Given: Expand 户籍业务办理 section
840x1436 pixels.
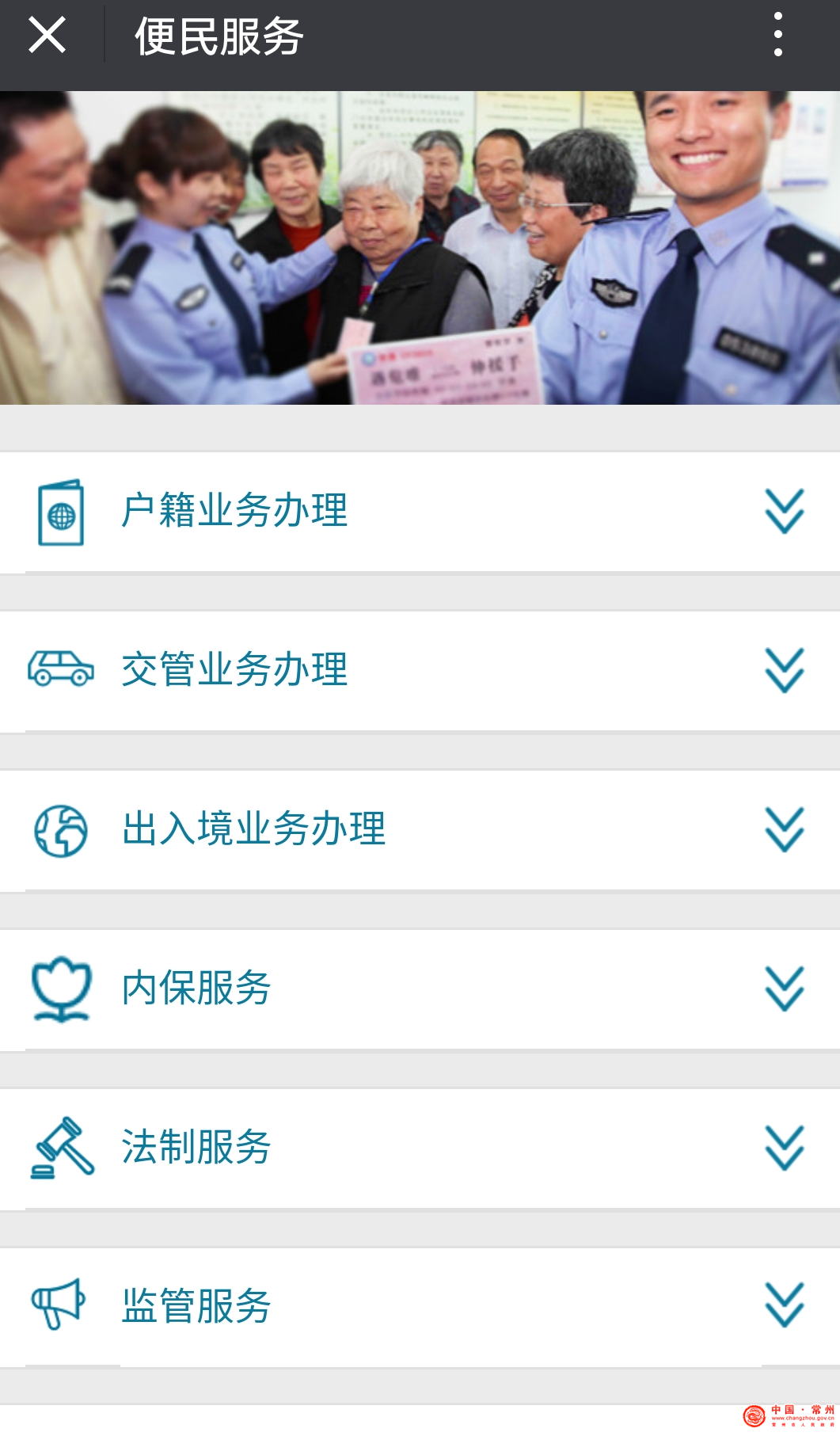Looking at the screenshot, I should (784, 511).
